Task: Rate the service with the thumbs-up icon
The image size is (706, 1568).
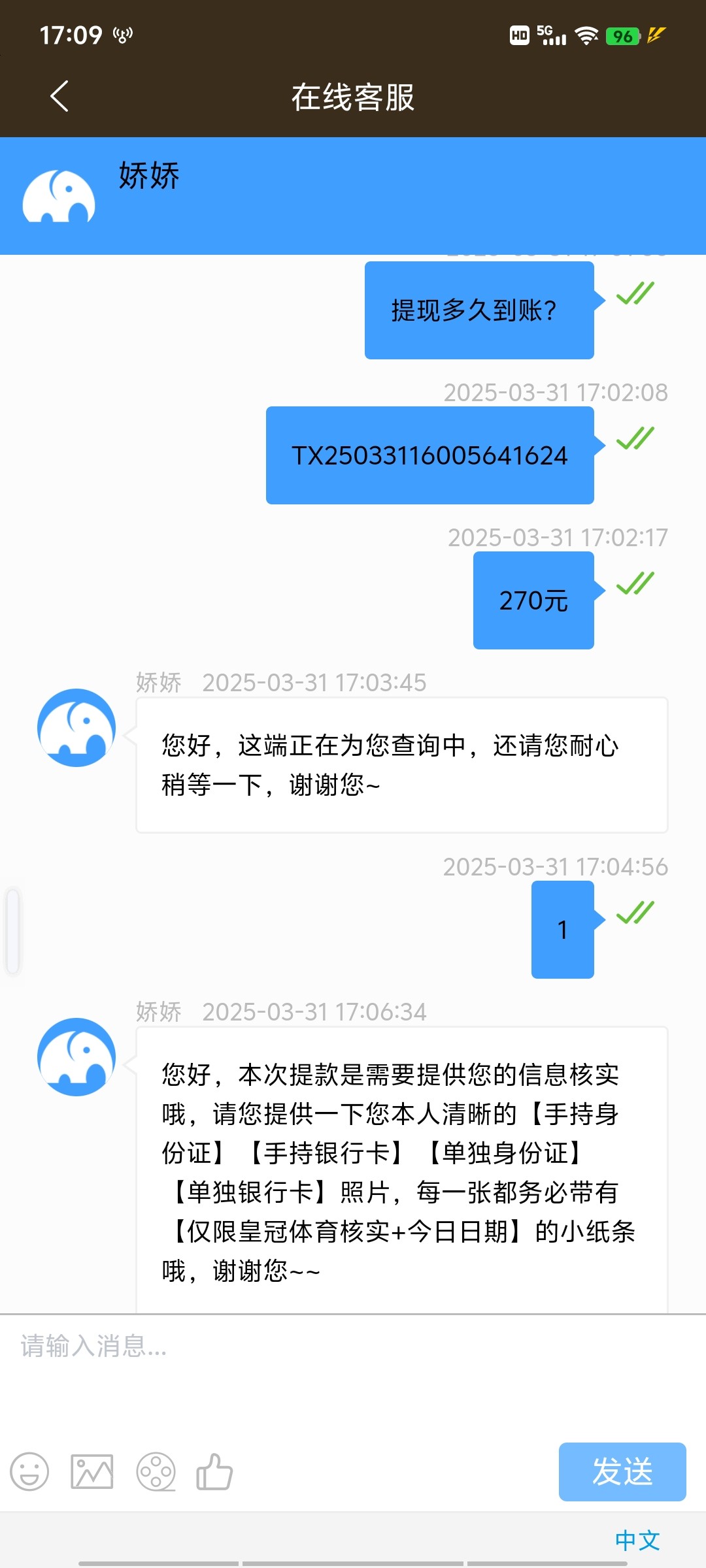Action: click(214, 1472)
